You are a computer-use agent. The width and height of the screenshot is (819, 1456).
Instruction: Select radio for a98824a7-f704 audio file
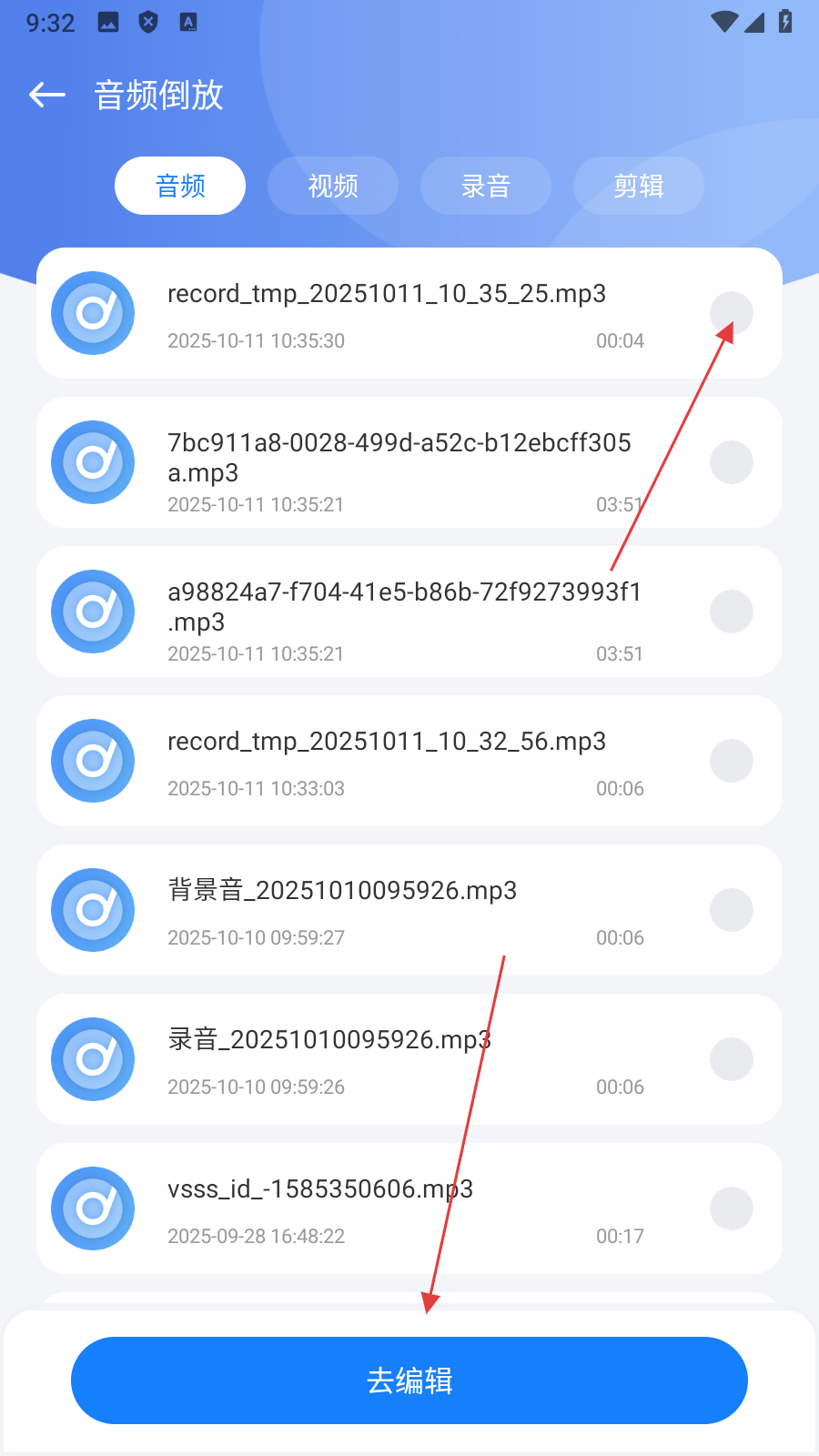732,612
